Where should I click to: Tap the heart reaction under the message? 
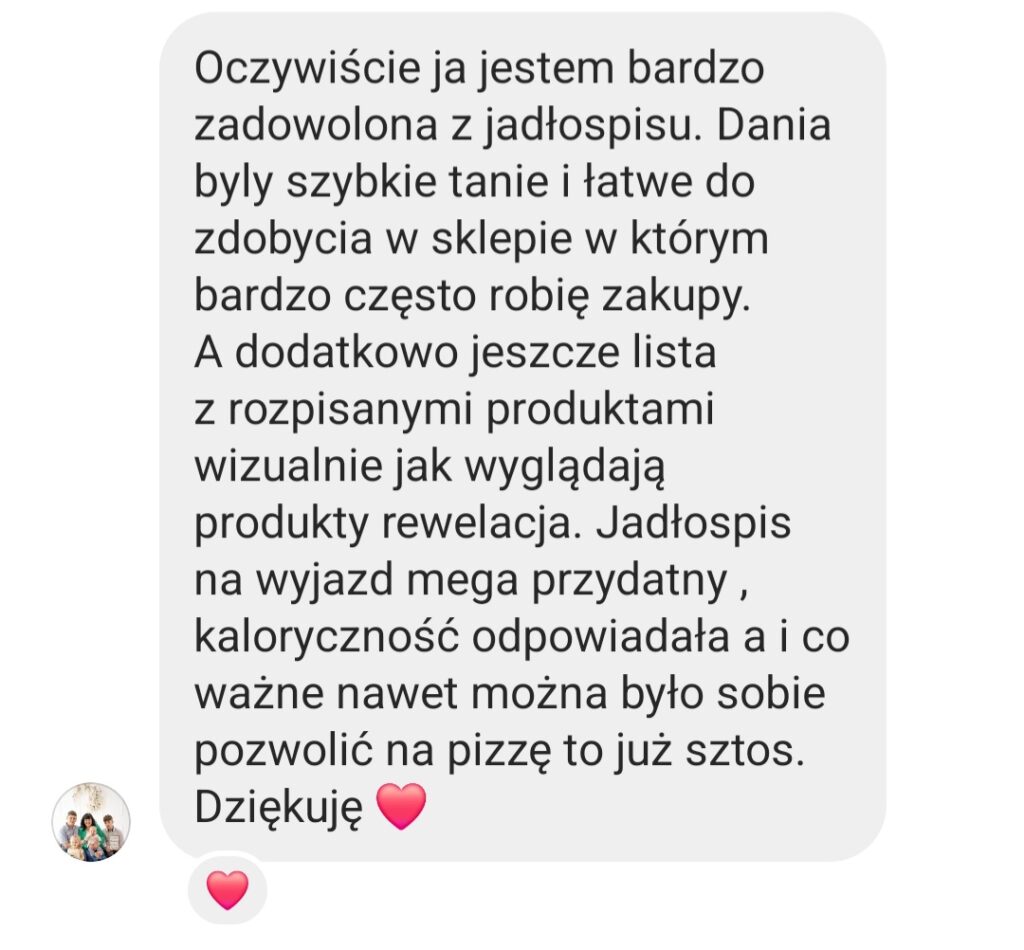click(227, 889)
